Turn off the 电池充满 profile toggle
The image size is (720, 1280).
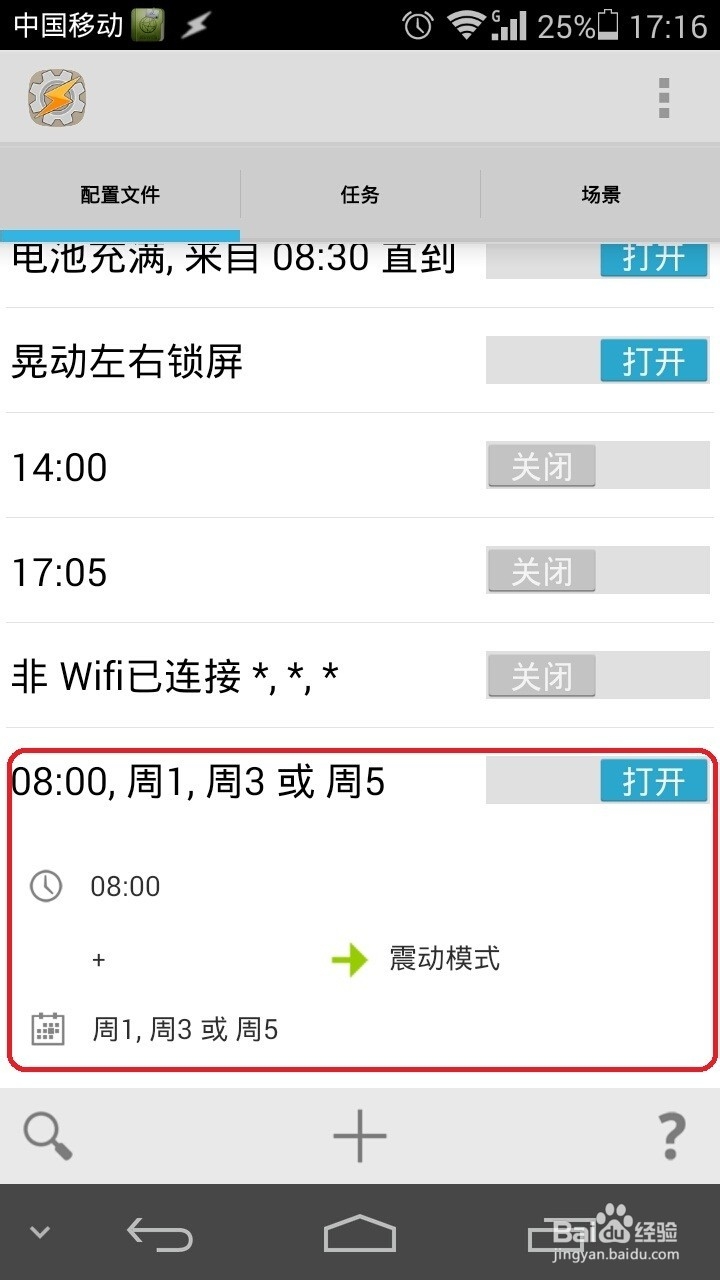click(652, 257)
